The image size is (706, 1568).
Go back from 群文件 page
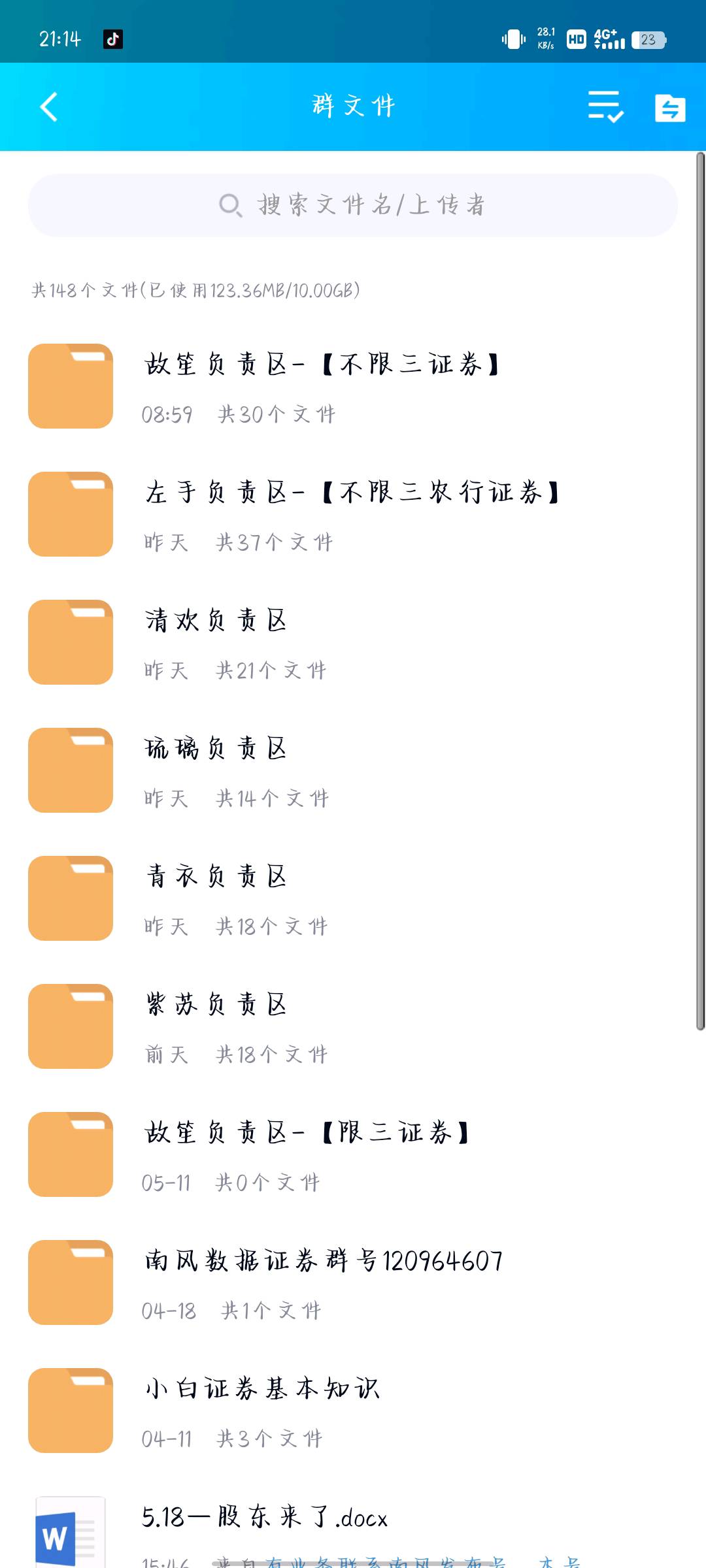pyautogui.click(x=49, y=107)
